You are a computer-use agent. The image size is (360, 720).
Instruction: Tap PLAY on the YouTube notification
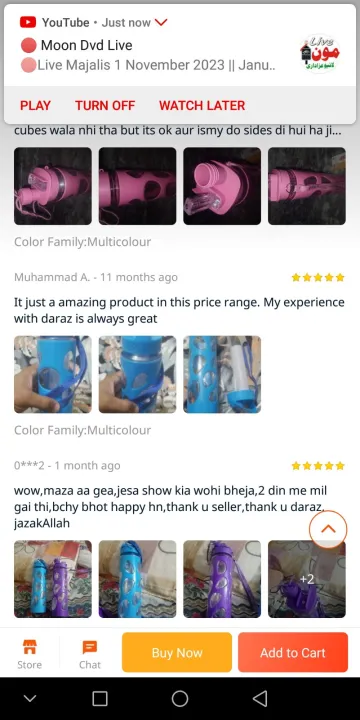click(35, 105)
